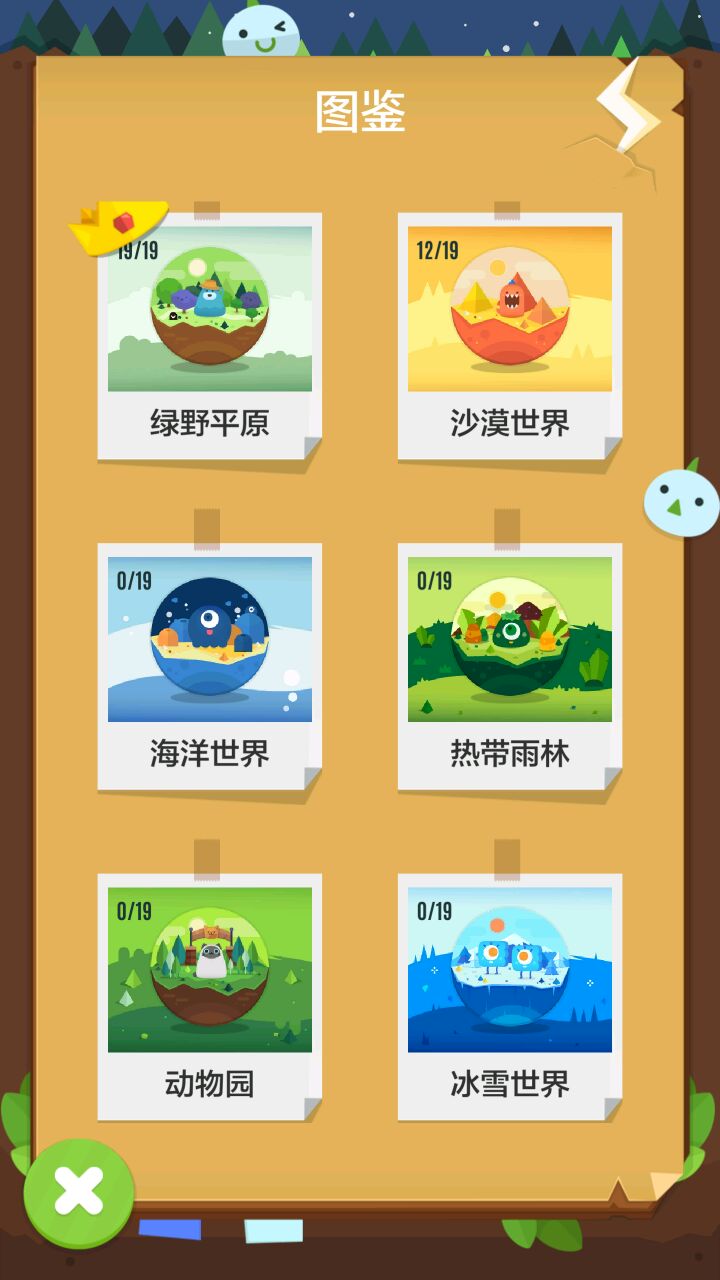720x1280 pixels.
Task: Open the 动物园 world card
Action: (x=209, y=995)
